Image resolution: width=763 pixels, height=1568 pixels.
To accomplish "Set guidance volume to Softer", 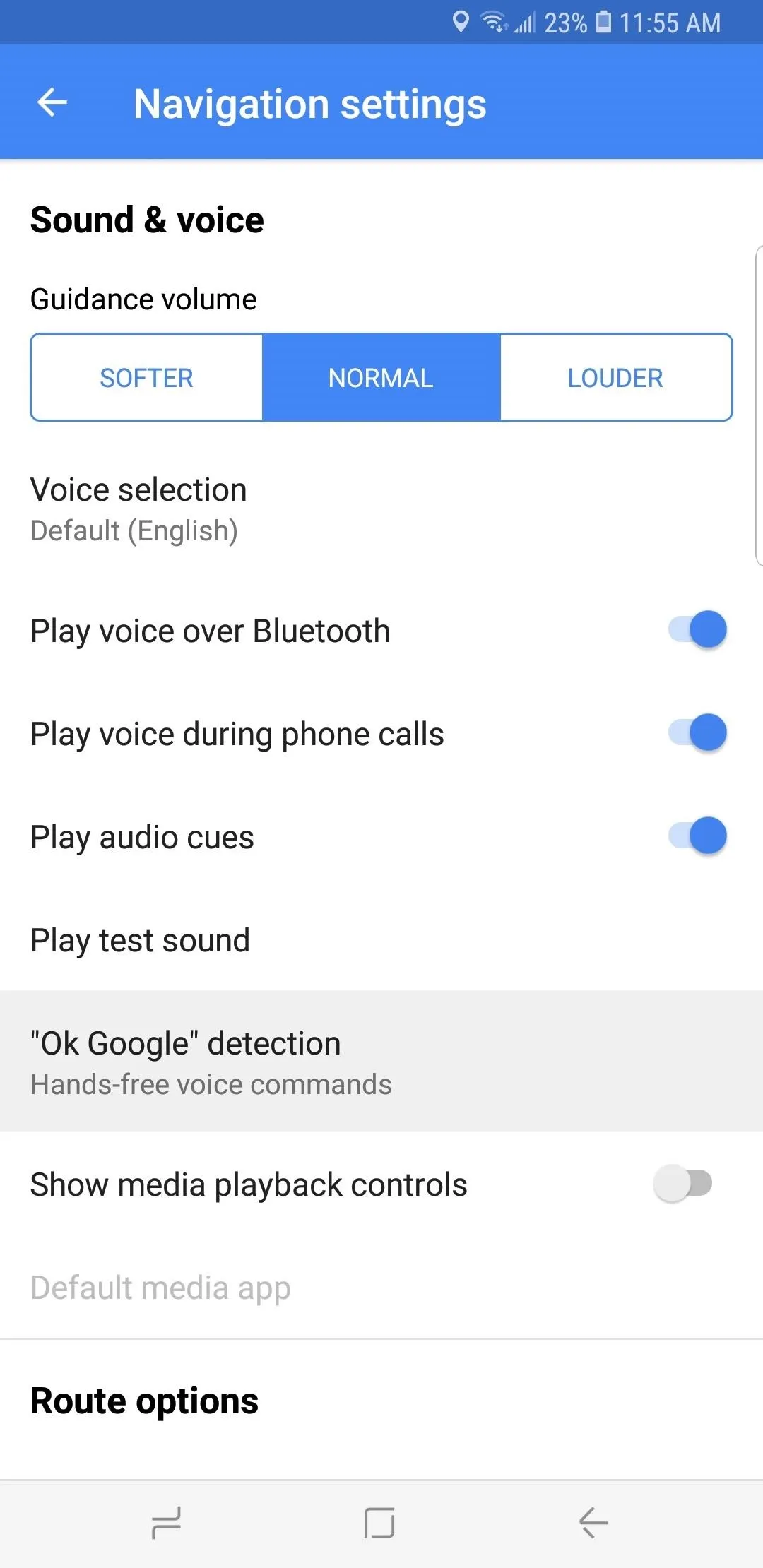I will (x=147, y=377).
